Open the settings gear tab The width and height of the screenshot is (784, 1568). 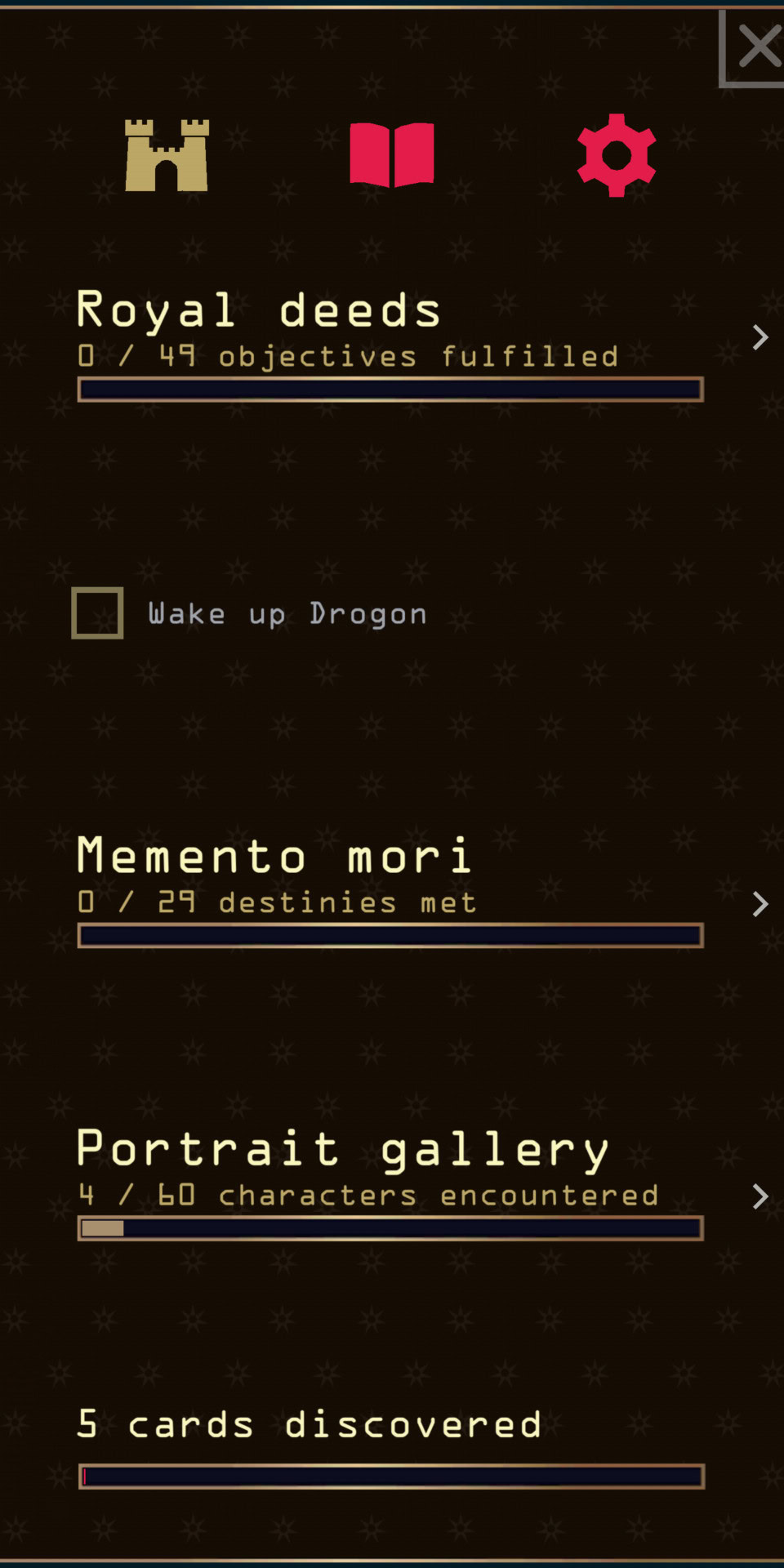coord(617,155)
